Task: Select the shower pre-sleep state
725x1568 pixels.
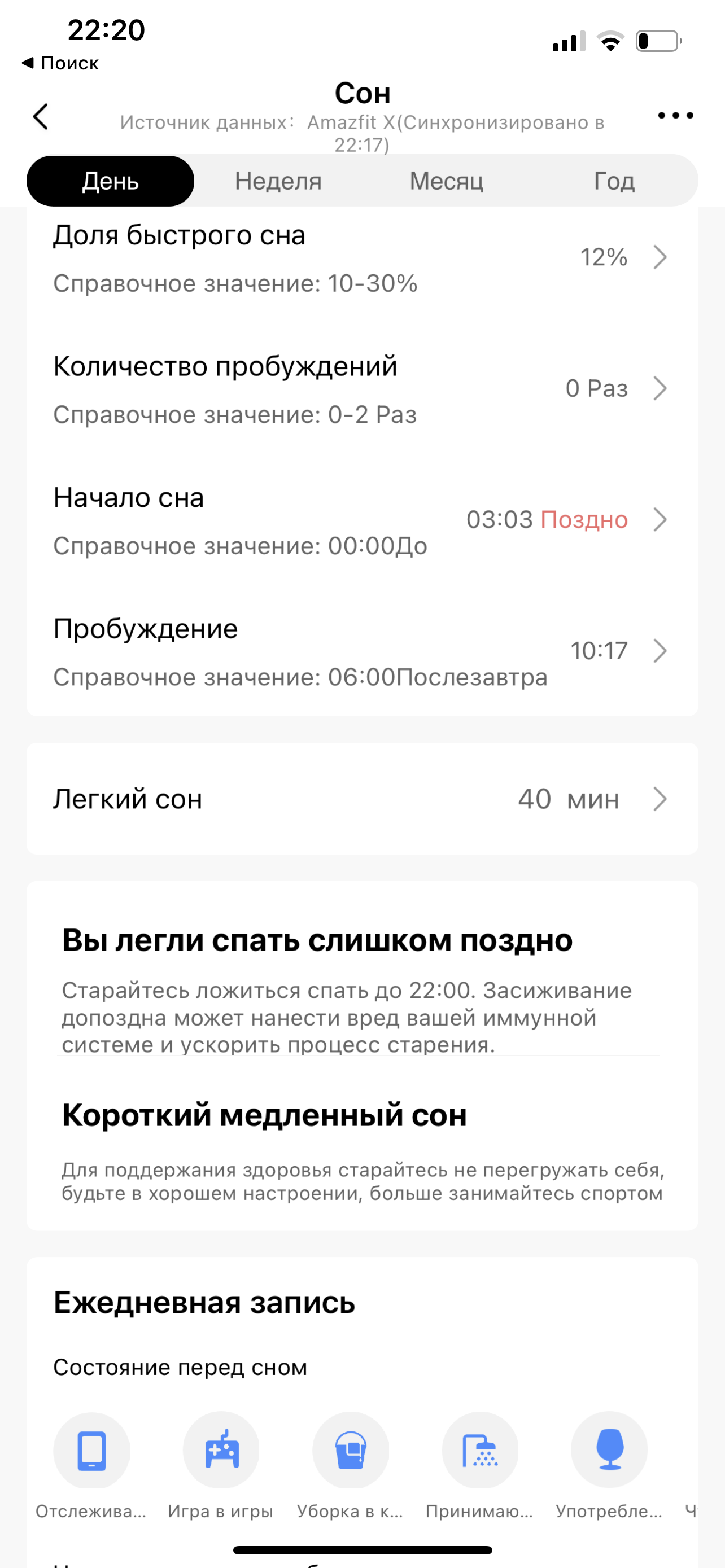Action: [x=480, y=1450]
